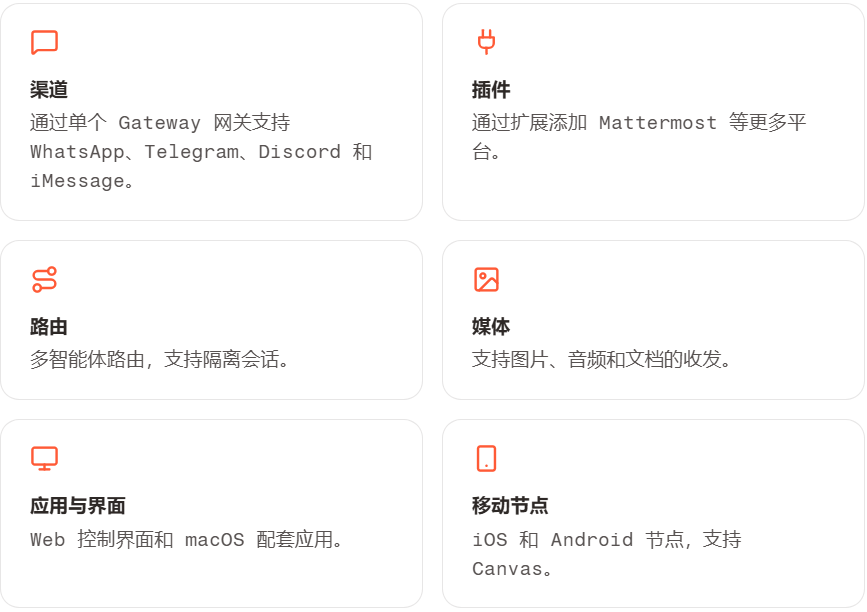867x612 pixels.
Task: Open the 插件 card
Action: [653, 112]
